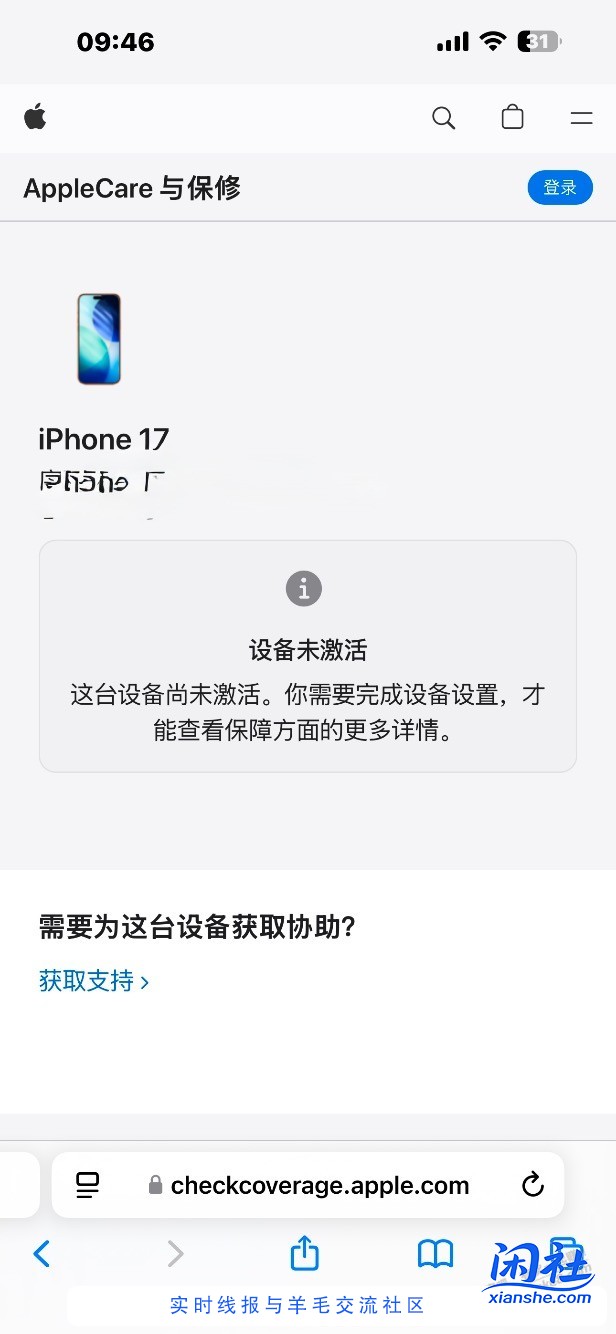This screenshot has height=1334, width=616.
Task: Open the Apple site menu
Action: (x=581, y=118)
